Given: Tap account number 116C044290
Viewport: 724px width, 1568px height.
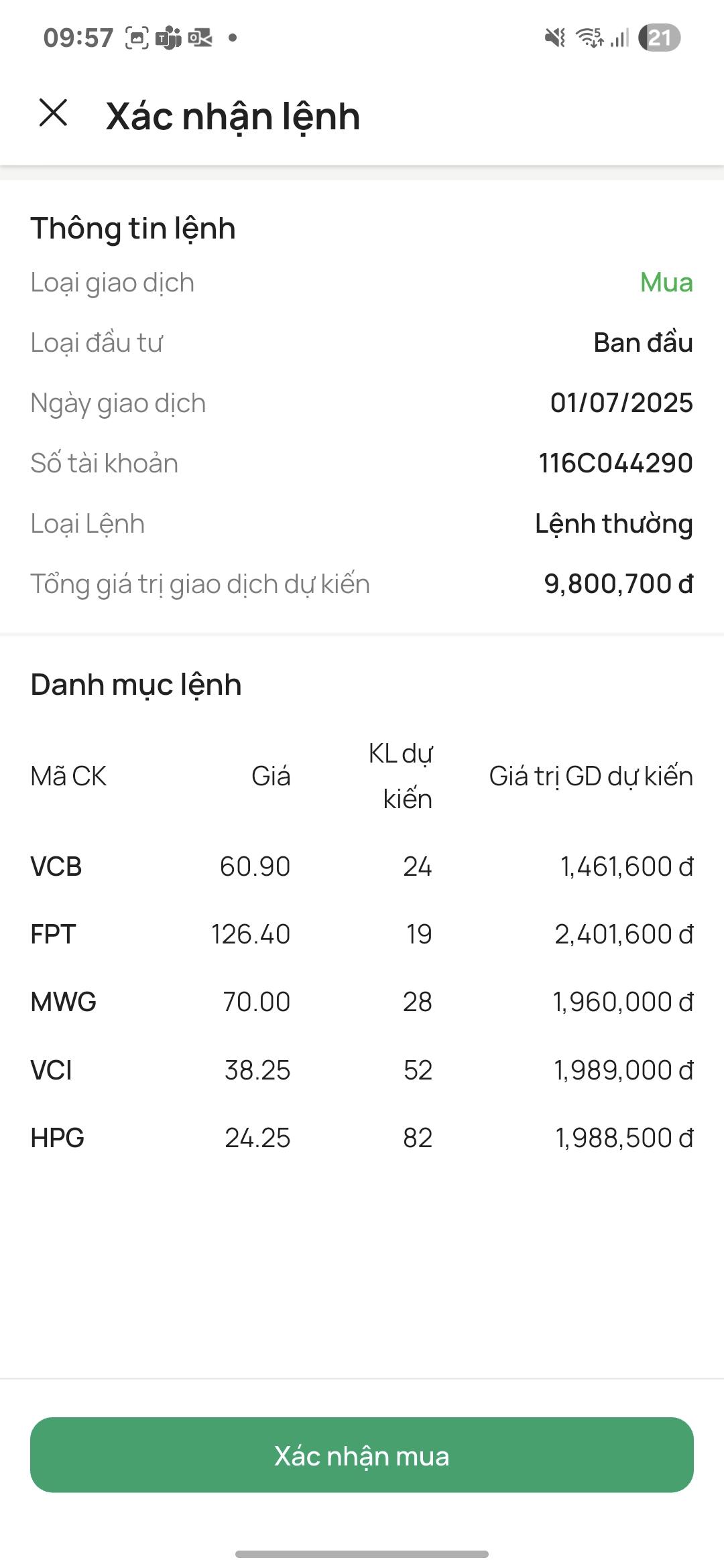Looking at the screenshot, I should pyautogui.click(x=616, y=463).
